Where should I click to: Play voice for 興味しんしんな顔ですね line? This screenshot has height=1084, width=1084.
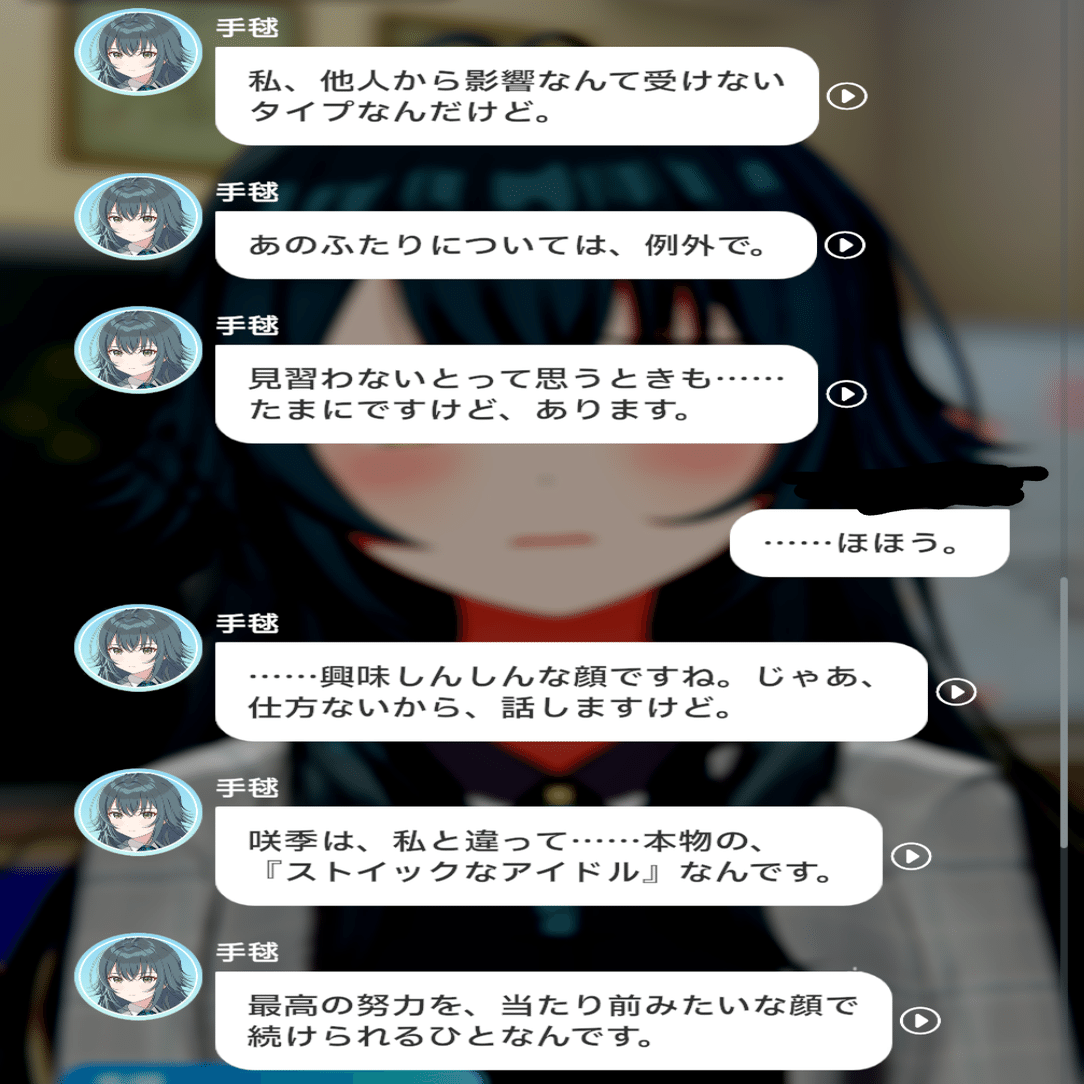click(957, 691)
